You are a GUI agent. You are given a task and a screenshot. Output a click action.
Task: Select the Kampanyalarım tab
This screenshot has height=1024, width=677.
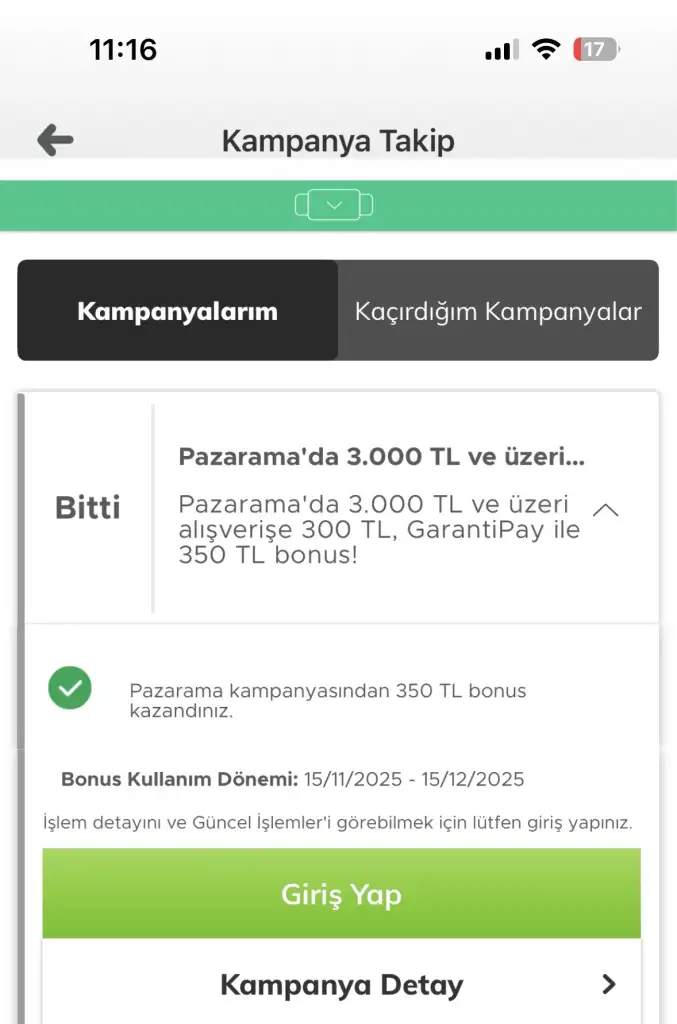point(177,311)
